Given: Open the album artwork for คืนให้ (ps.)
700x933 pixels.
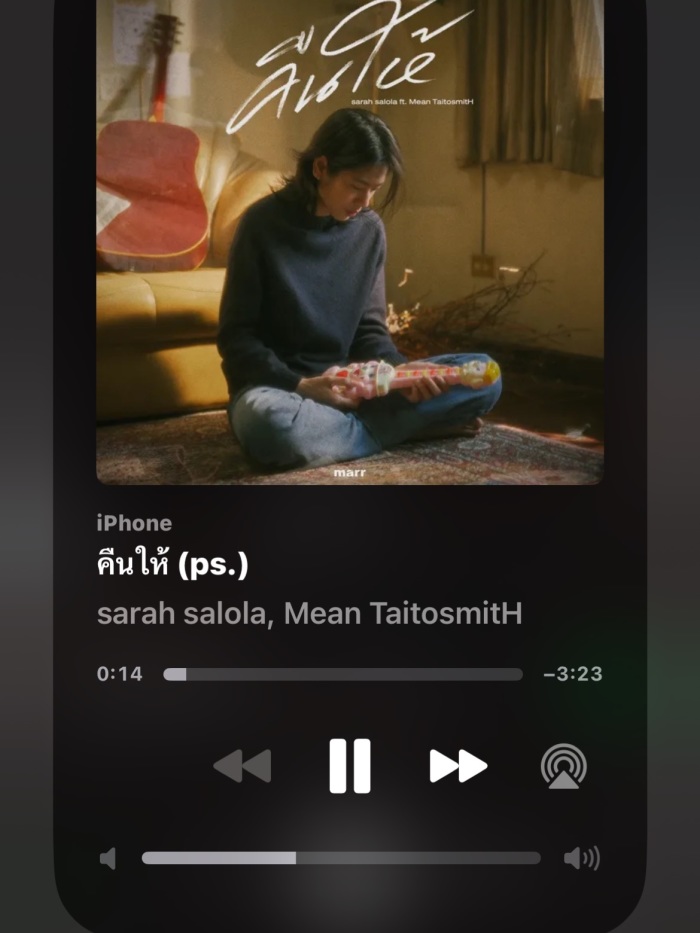Looking at the screenshot, I should pyautogui.click(x=350, y=240).
